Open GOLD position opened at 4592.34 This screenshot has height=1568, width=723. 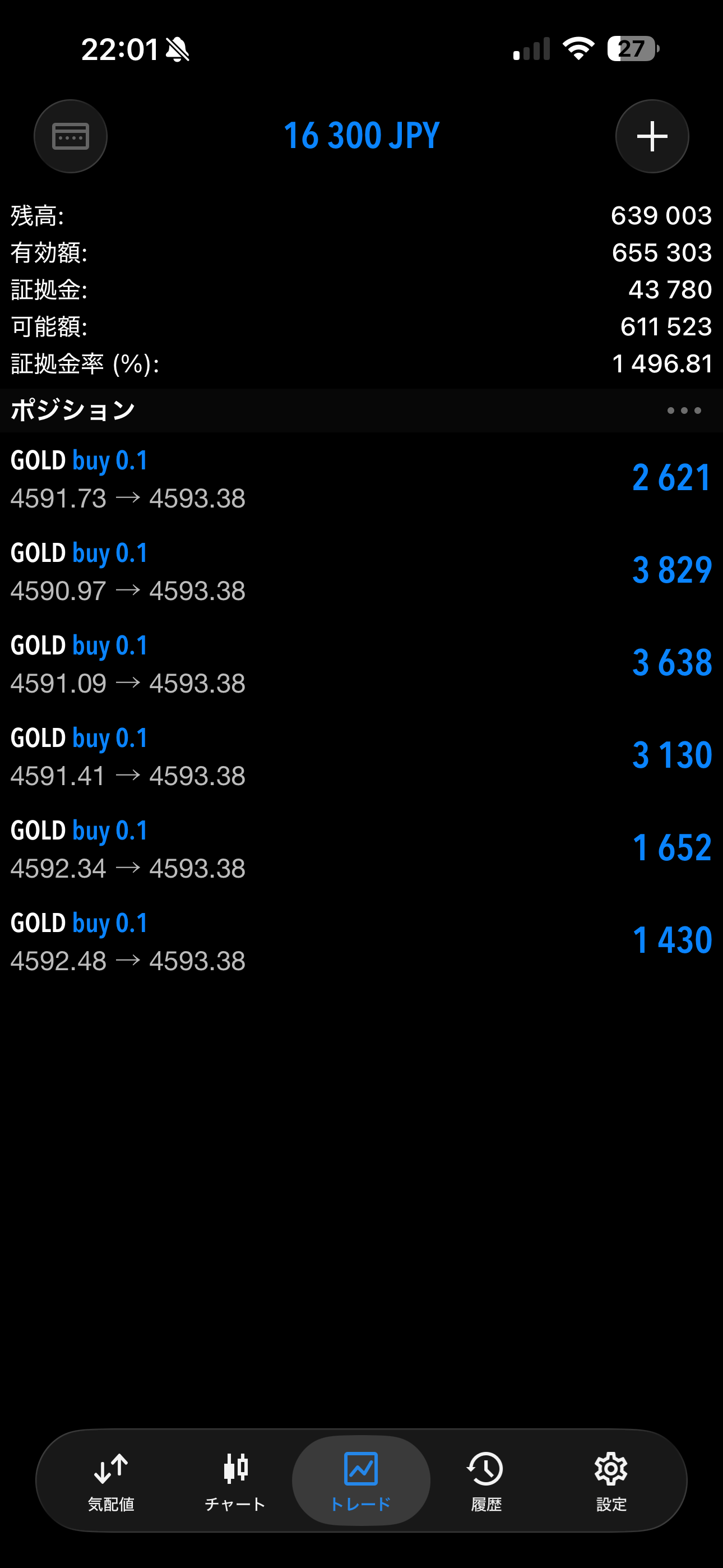[x=361, y=849]
